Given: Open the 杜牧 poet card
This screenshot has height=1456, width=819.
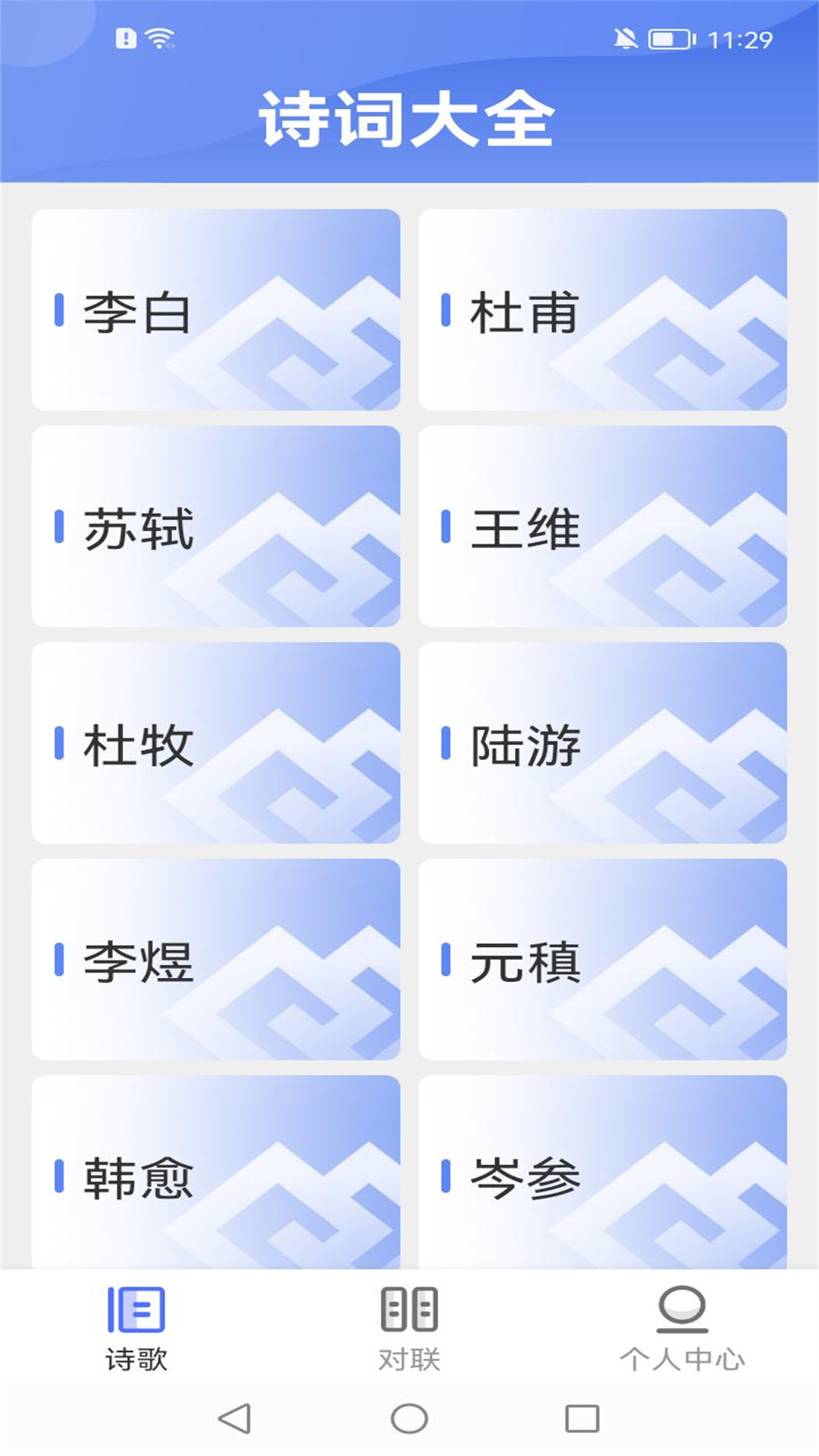Looking at the screenshot, I should [x=216, y=742].
